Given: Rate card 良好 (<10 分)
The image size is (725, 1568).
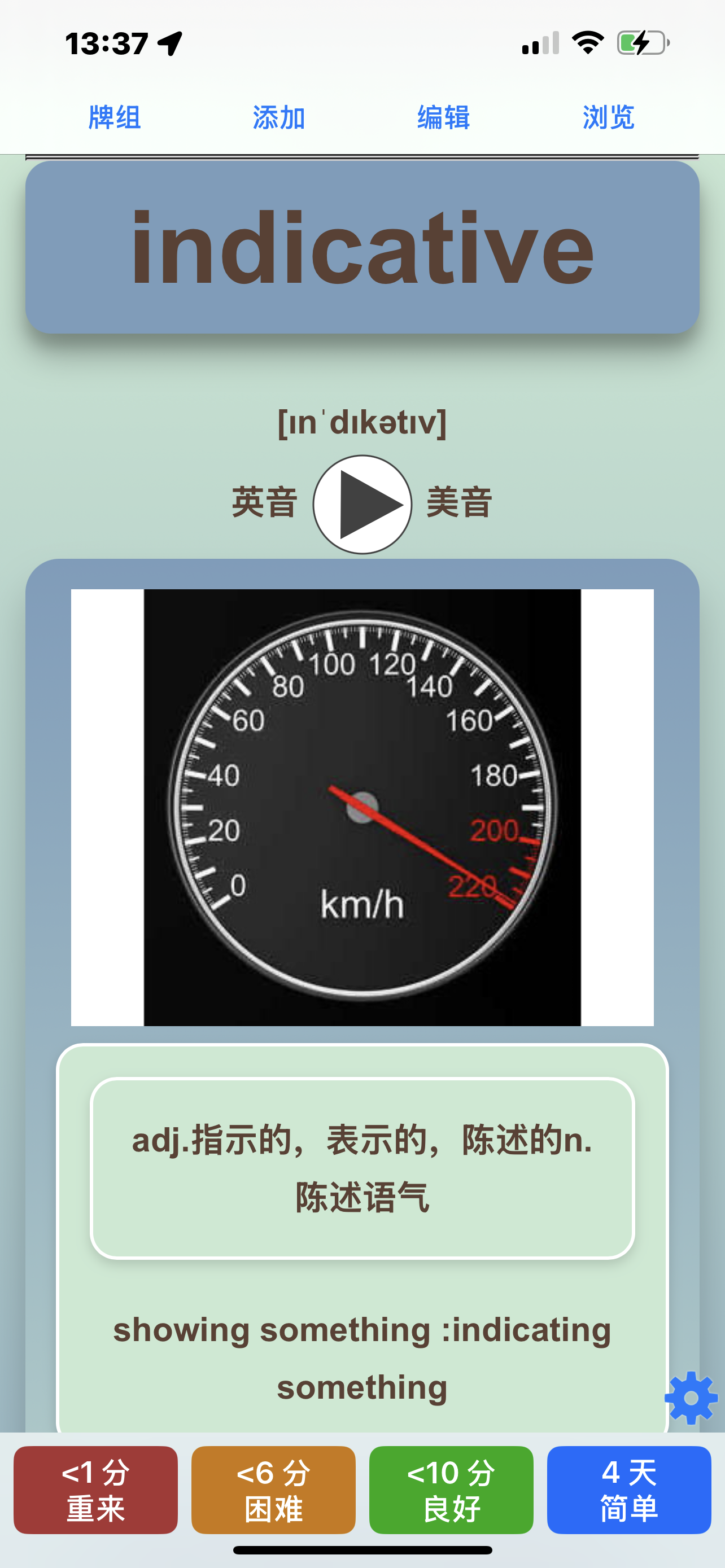Looking at the screenshot, I should [x=451, y=1490].
